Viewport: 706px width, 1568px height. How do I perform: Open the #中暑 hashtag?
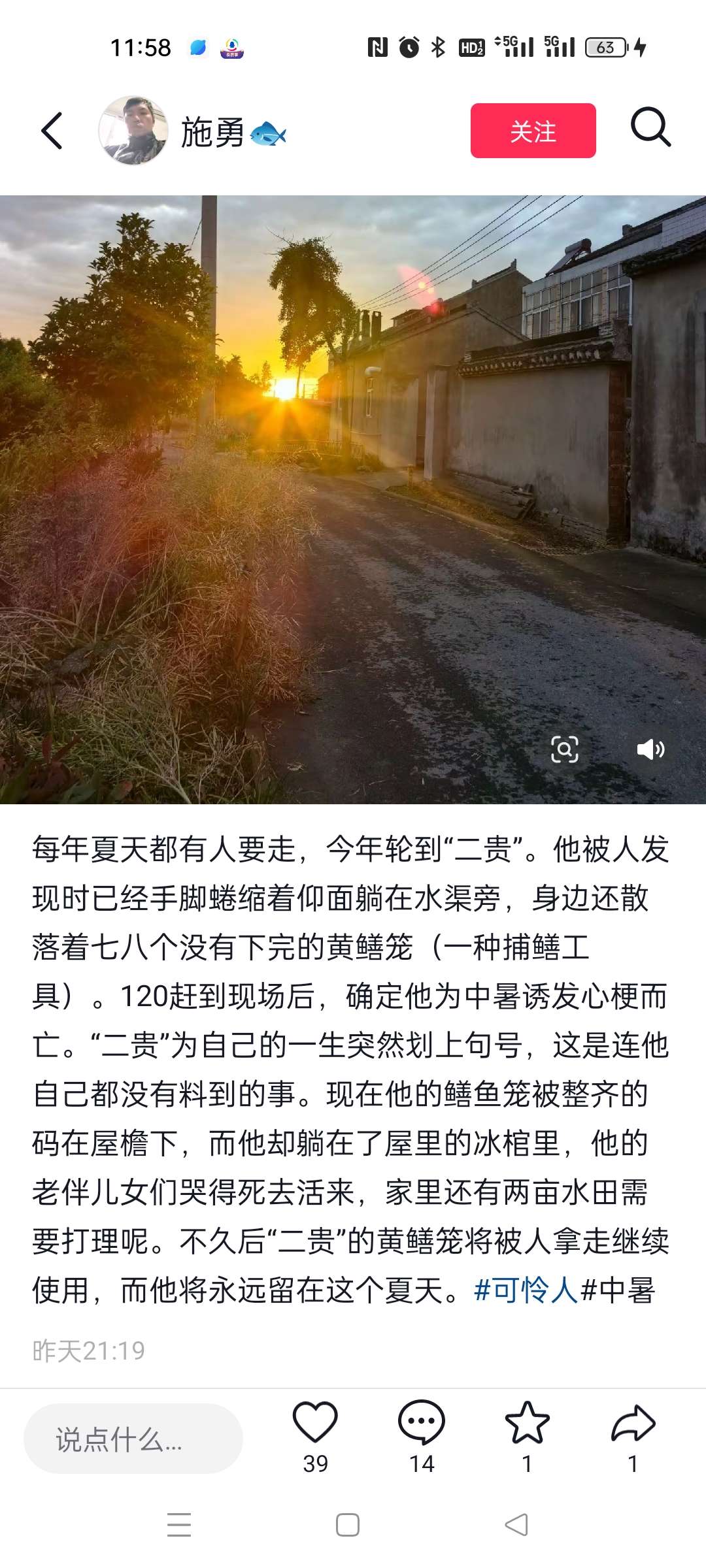(x=618, y=1290)
